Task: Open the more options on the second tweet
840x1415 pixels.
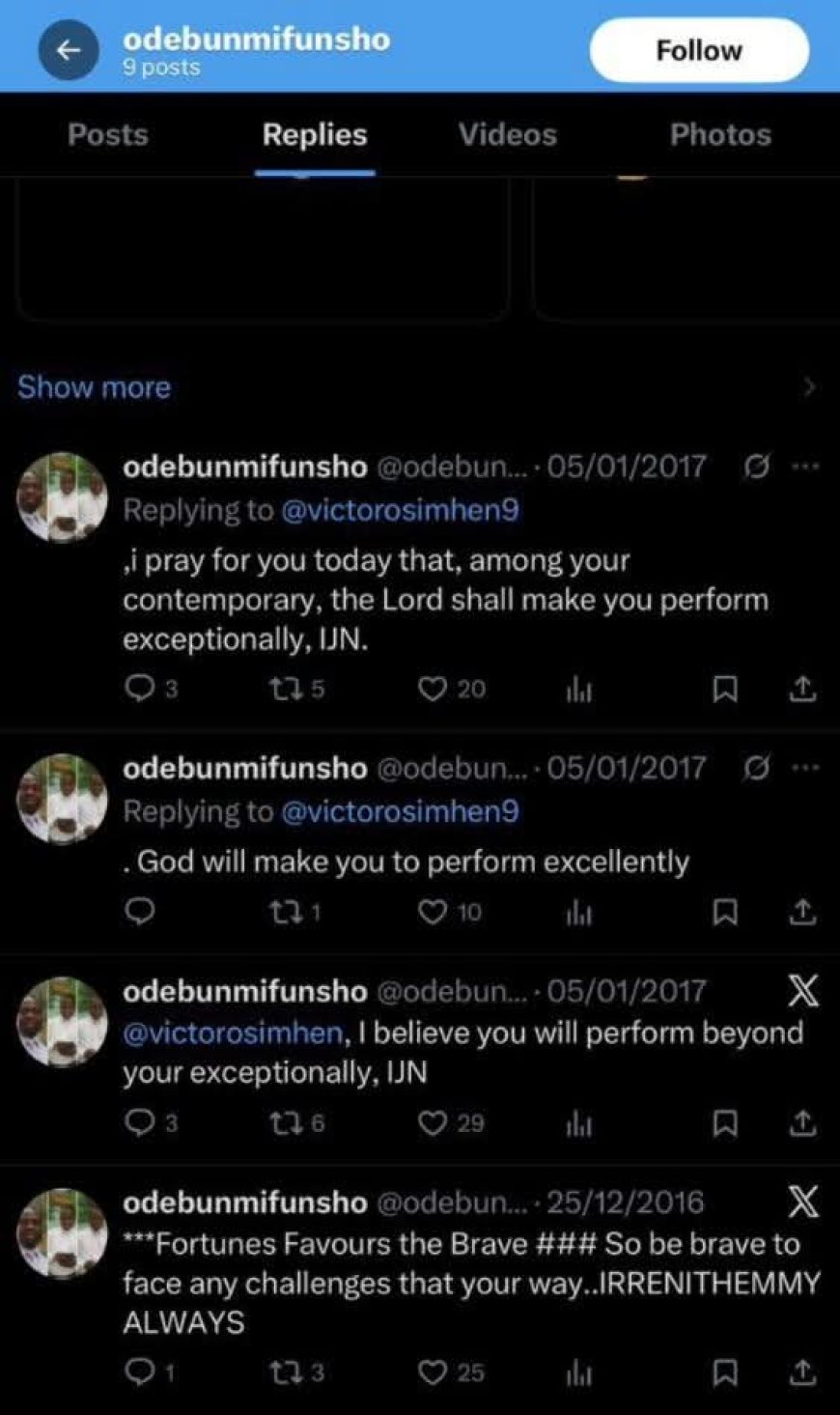Action: click(804, 767)
